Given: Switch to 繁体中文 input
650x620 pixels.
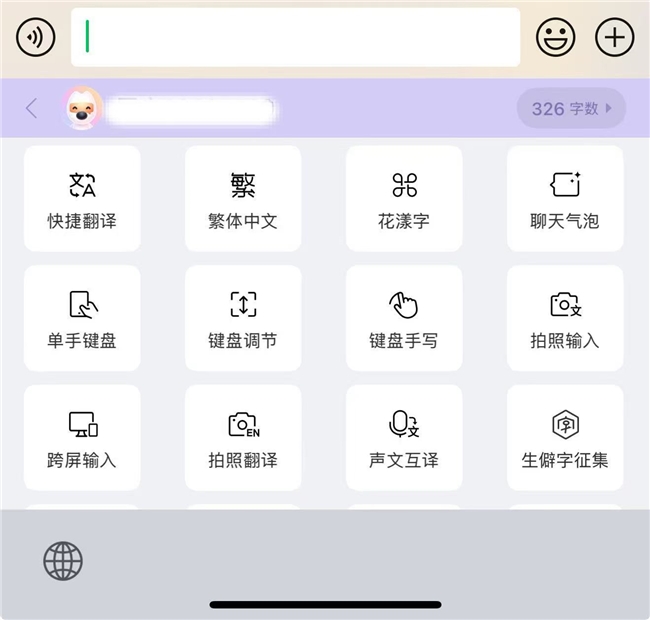Looking at the screenshot, I should [x=243, y=198].
